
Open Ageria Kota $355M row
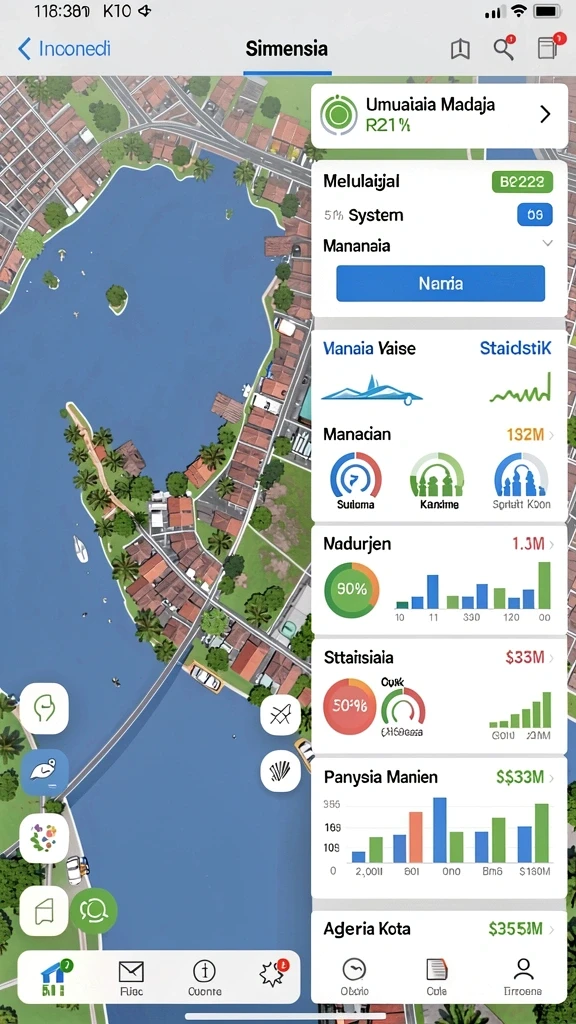tap(439, 929)
